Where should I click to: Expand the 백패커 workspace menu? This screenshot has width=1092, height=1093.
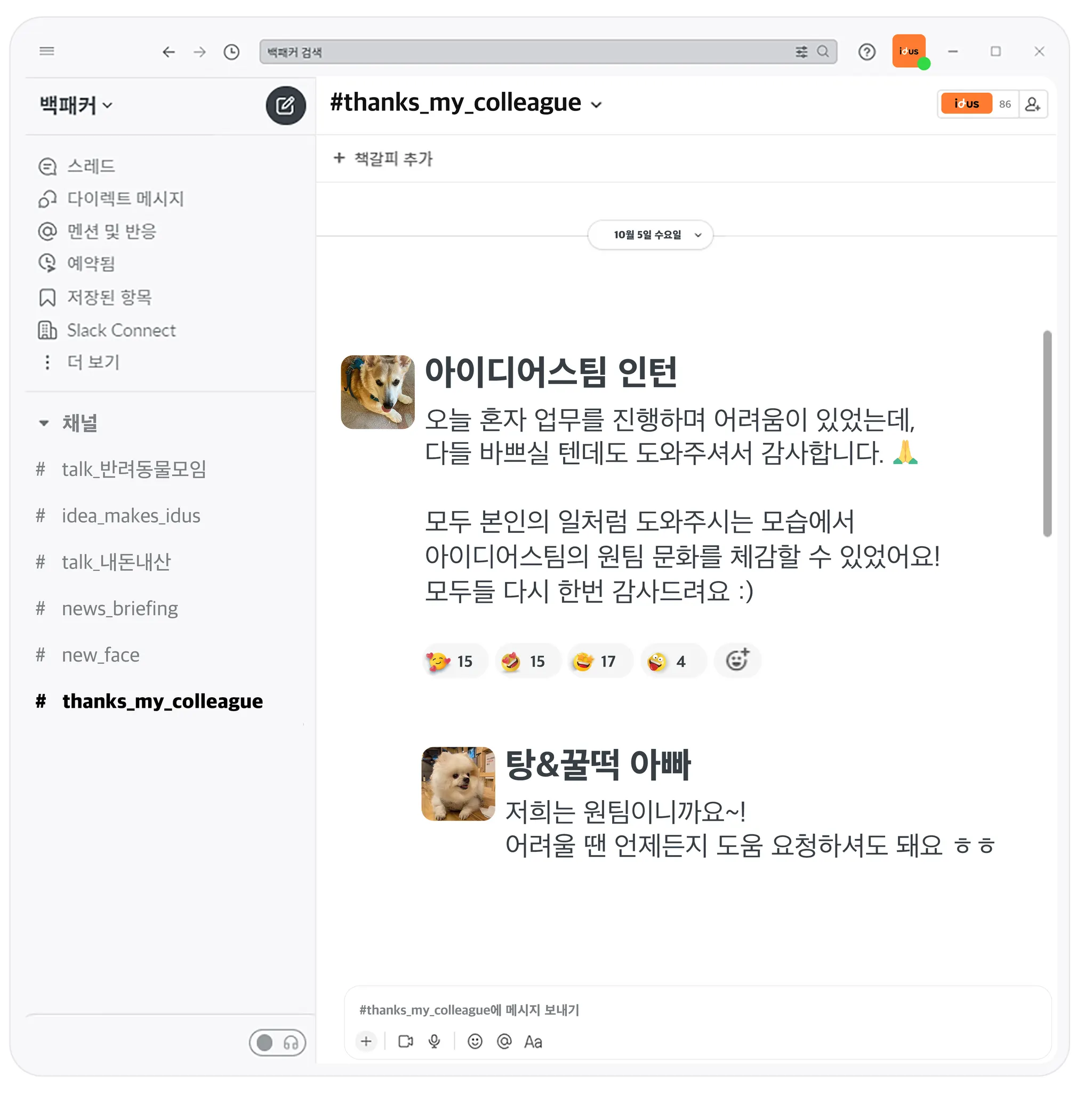(x=76, y=105)
